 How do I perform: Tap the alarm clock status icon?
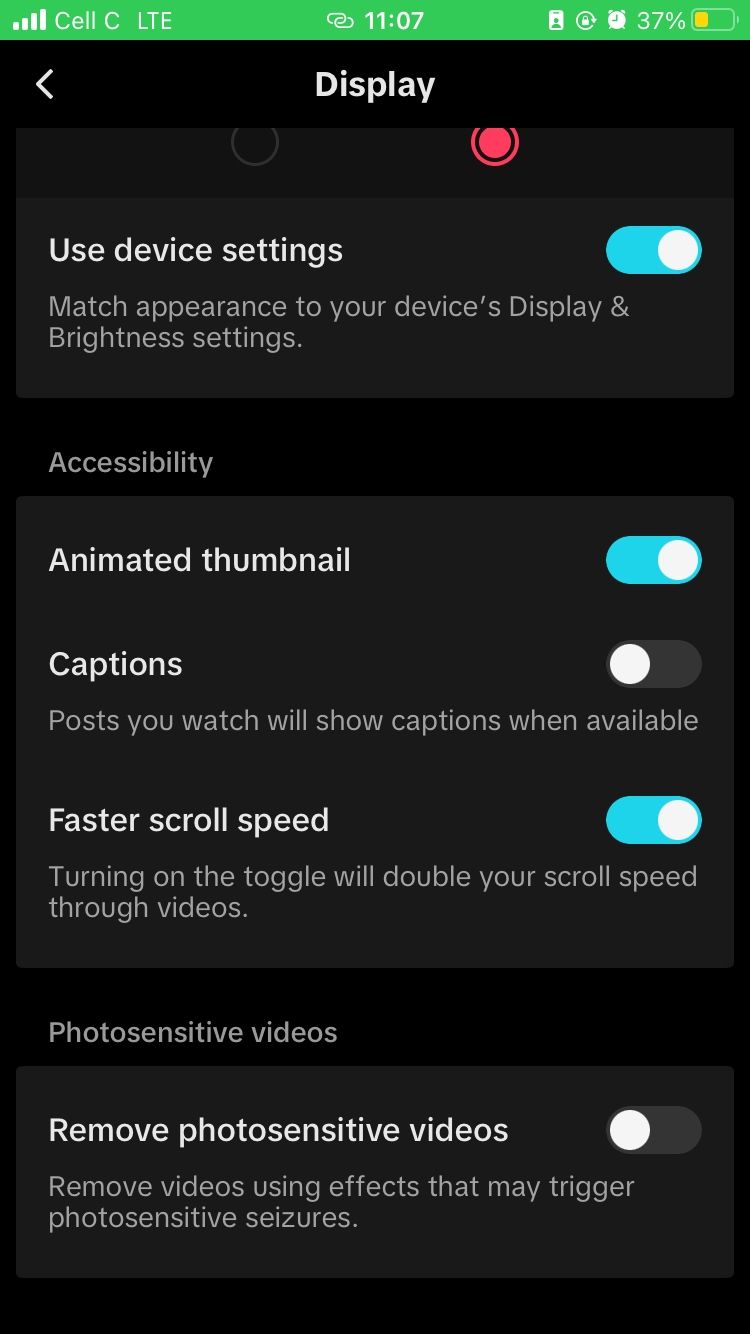click(x=616, y=20)
